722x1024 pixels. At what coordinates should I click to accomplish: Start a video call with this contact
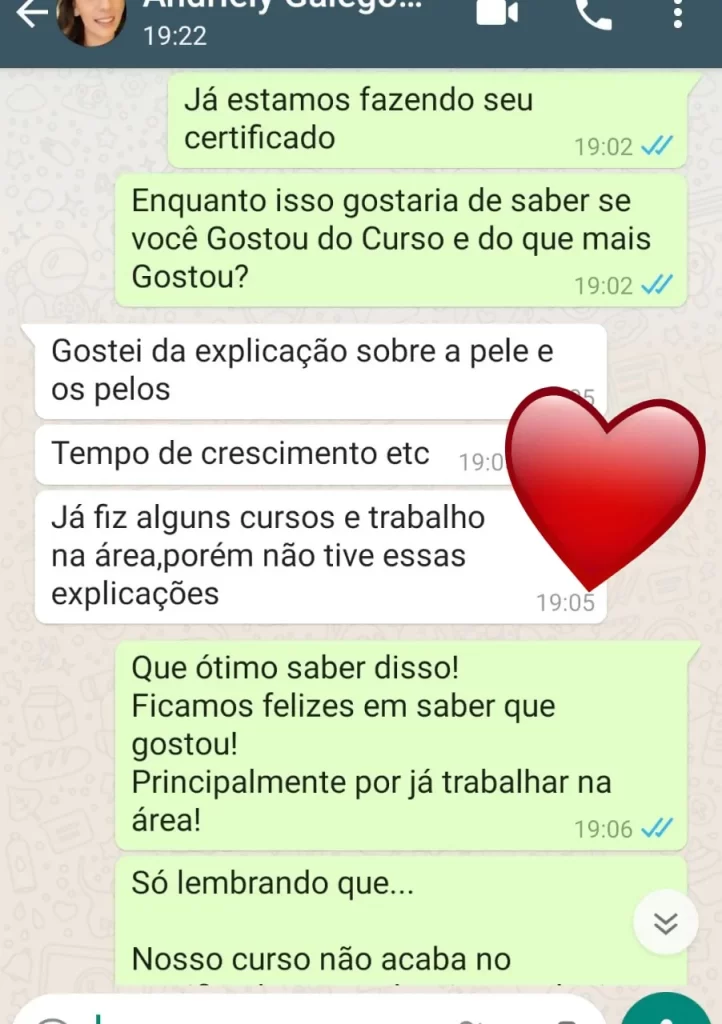[x=497, y=12]
